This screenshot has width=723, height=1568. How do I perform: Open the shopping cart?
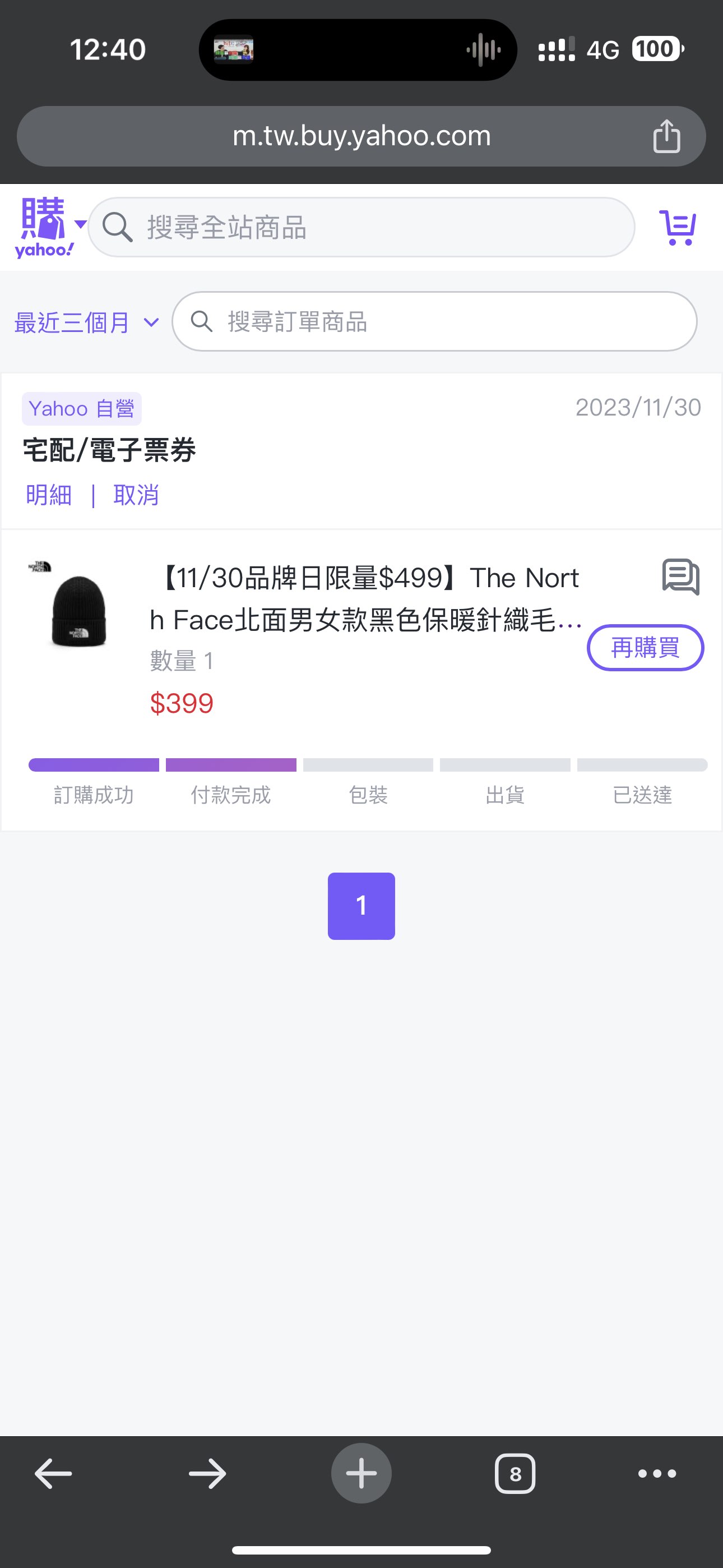678,228
